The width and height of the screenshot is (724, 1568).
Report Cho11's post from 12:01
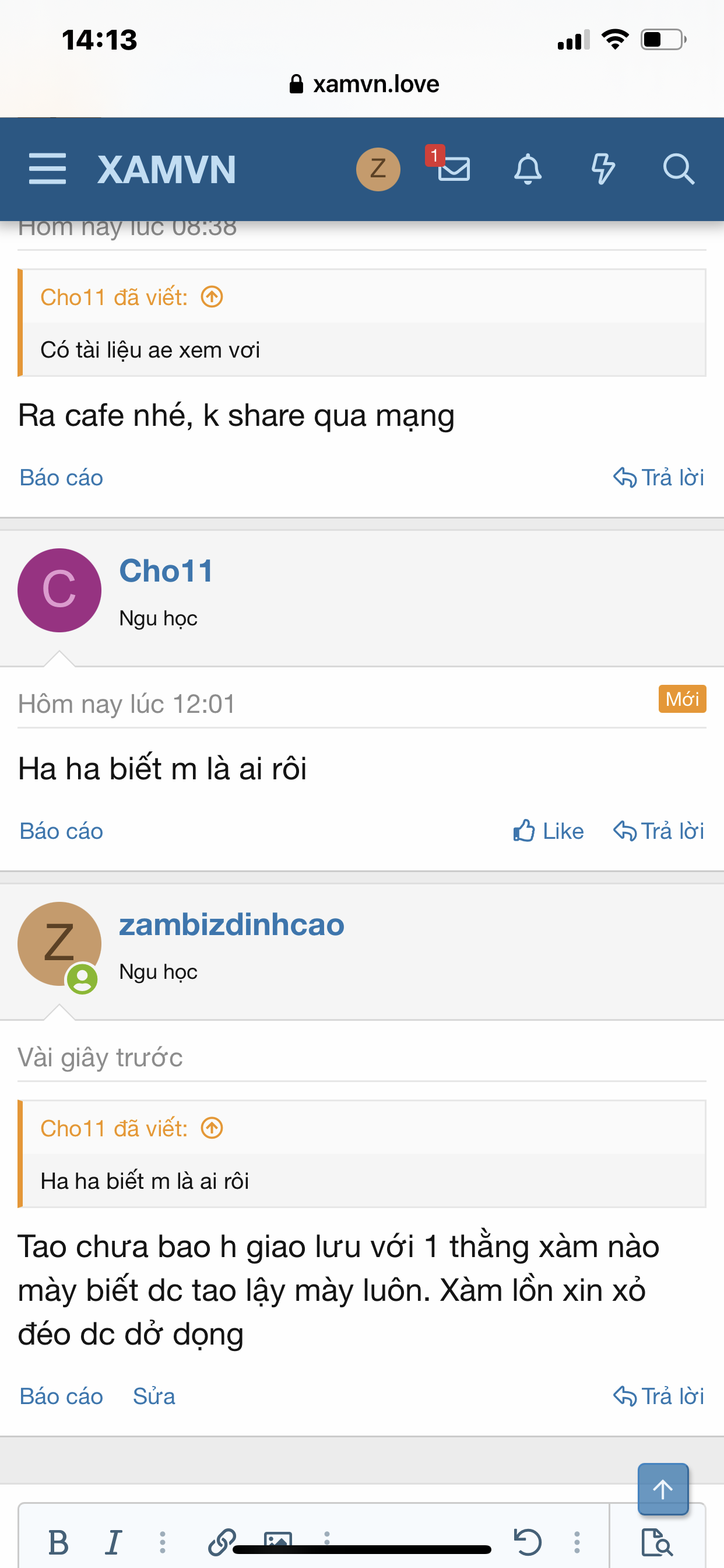[61, 831]
